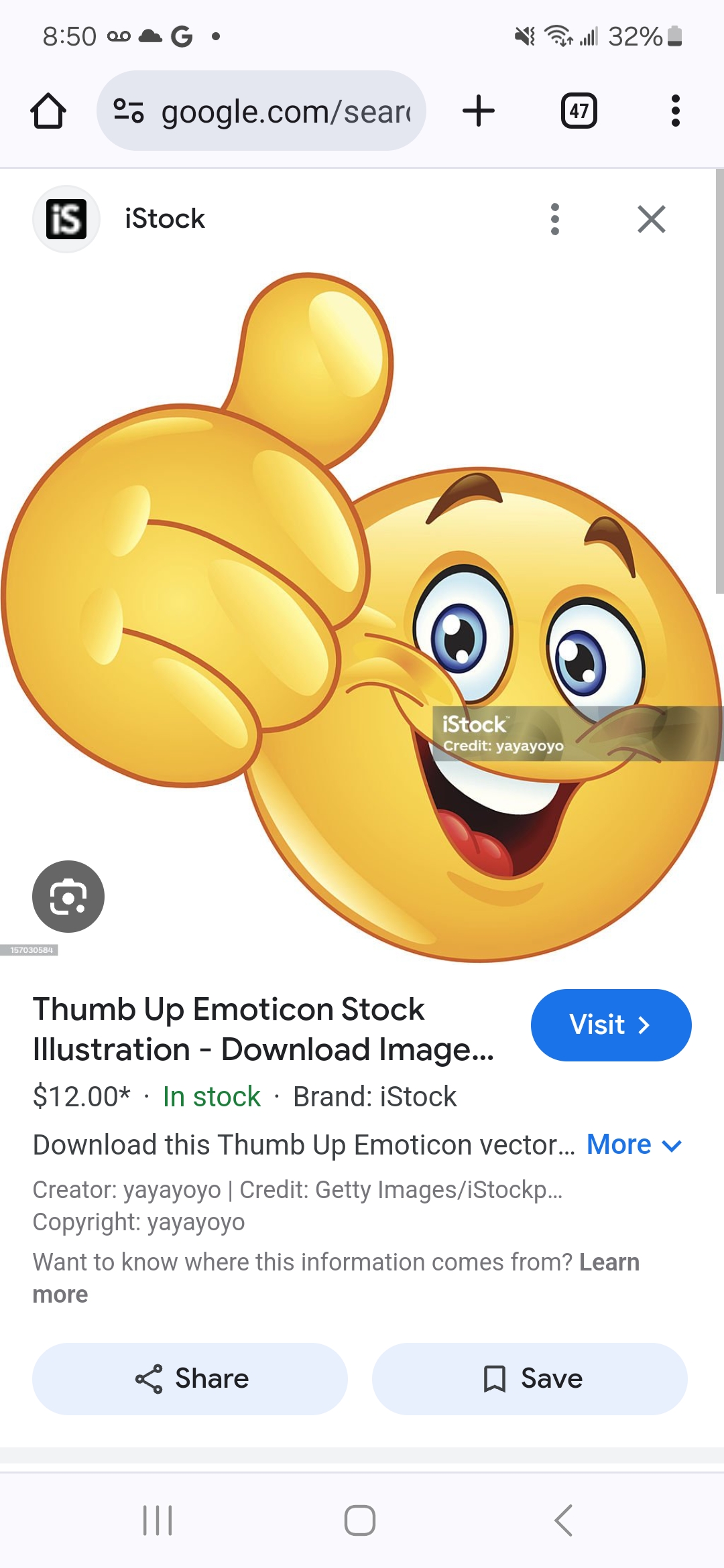This screenshot has width=724, height=1568.
Task: Go to the browser home page
Action: 48,111
